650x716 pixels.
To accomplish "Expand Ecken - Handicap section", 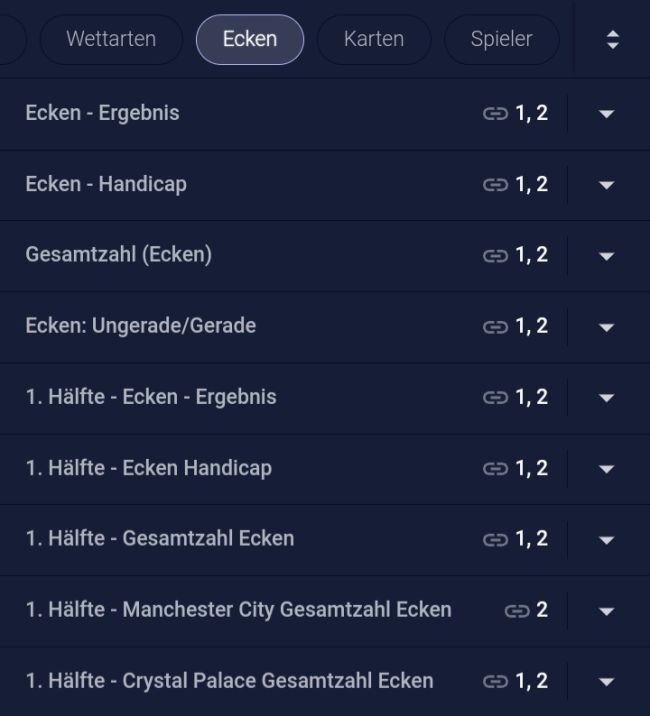I will 606,185.
